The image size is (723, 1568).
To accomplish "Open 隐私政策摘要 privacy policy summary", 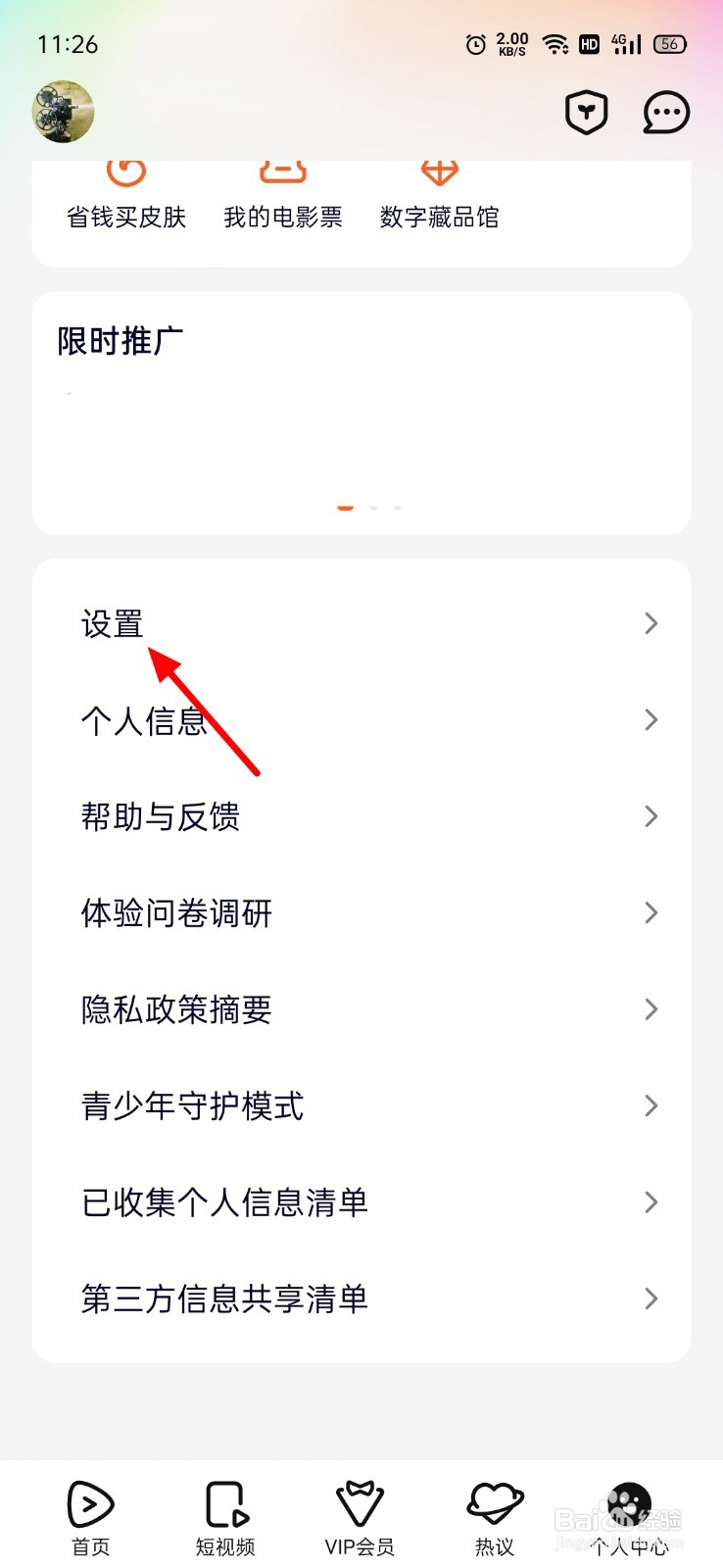I will tap(174, 1009).
